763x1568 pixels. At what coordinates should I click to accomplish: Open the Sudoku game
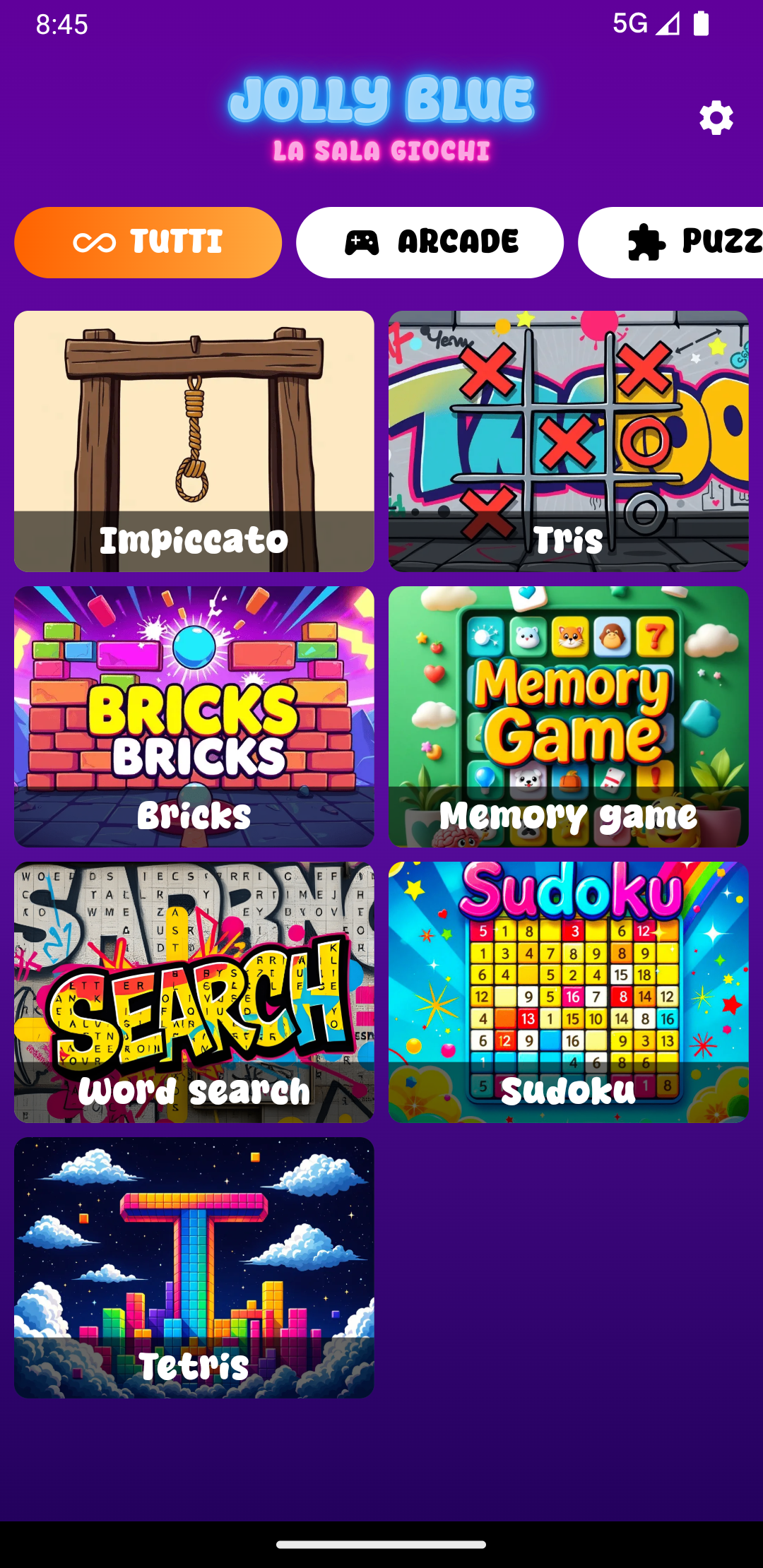pyautogui.click(x=569, y=992)
